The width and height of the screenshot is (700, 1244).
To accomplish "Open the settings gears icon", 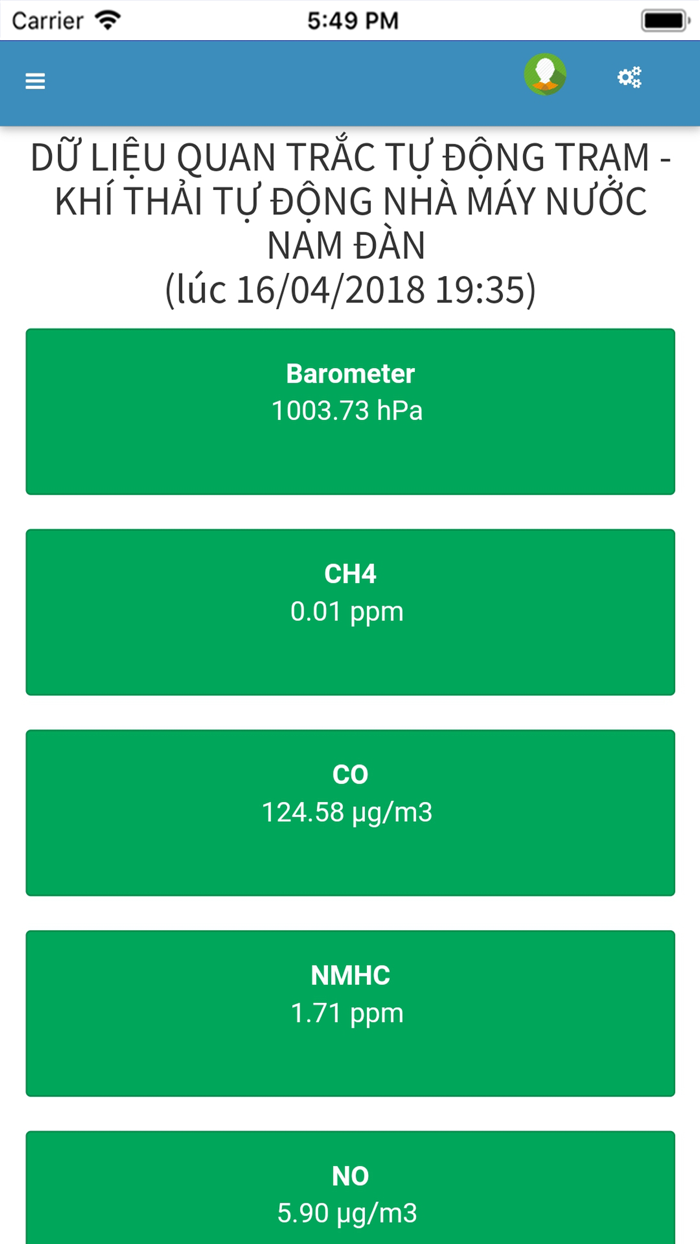I will coord(629,77).
